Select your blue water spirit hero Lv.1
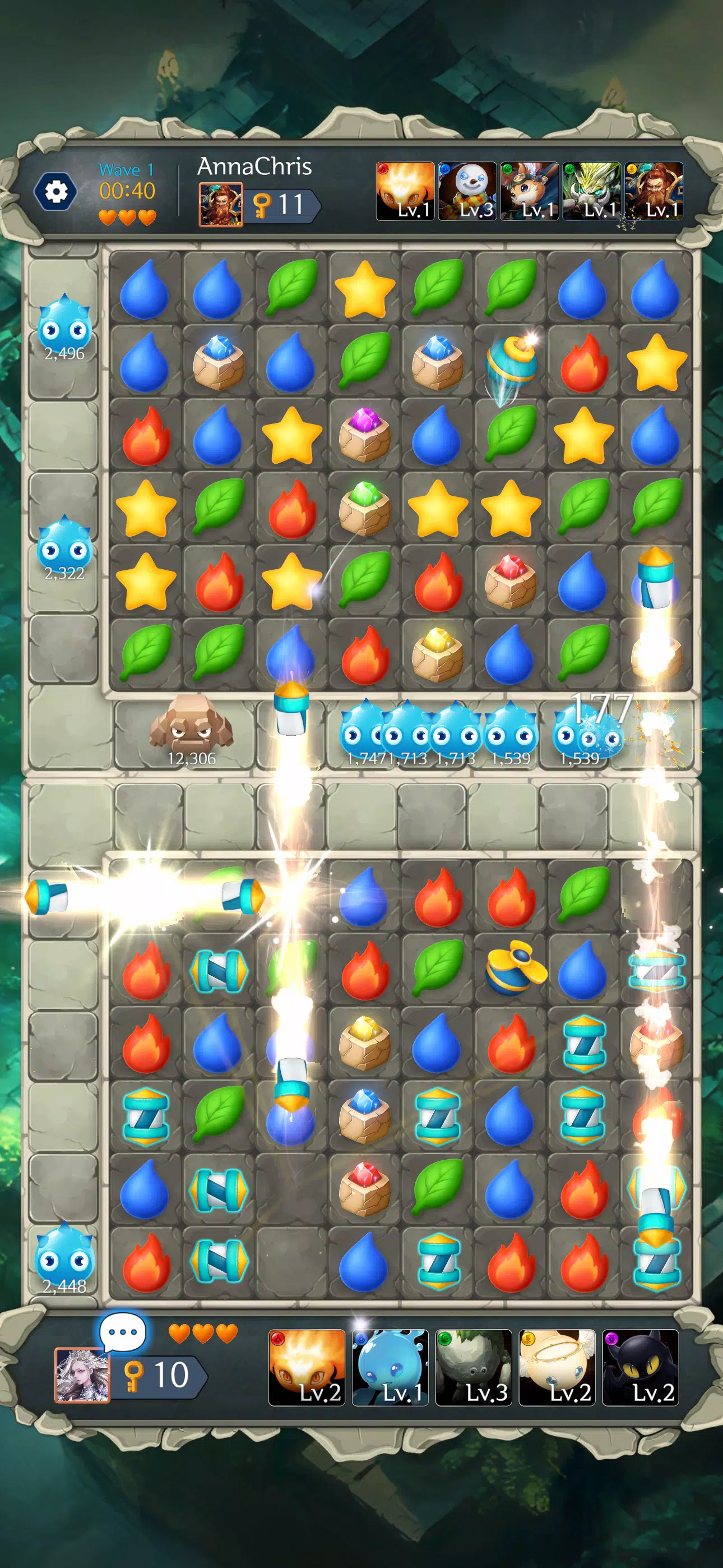 click(390, 1368)
